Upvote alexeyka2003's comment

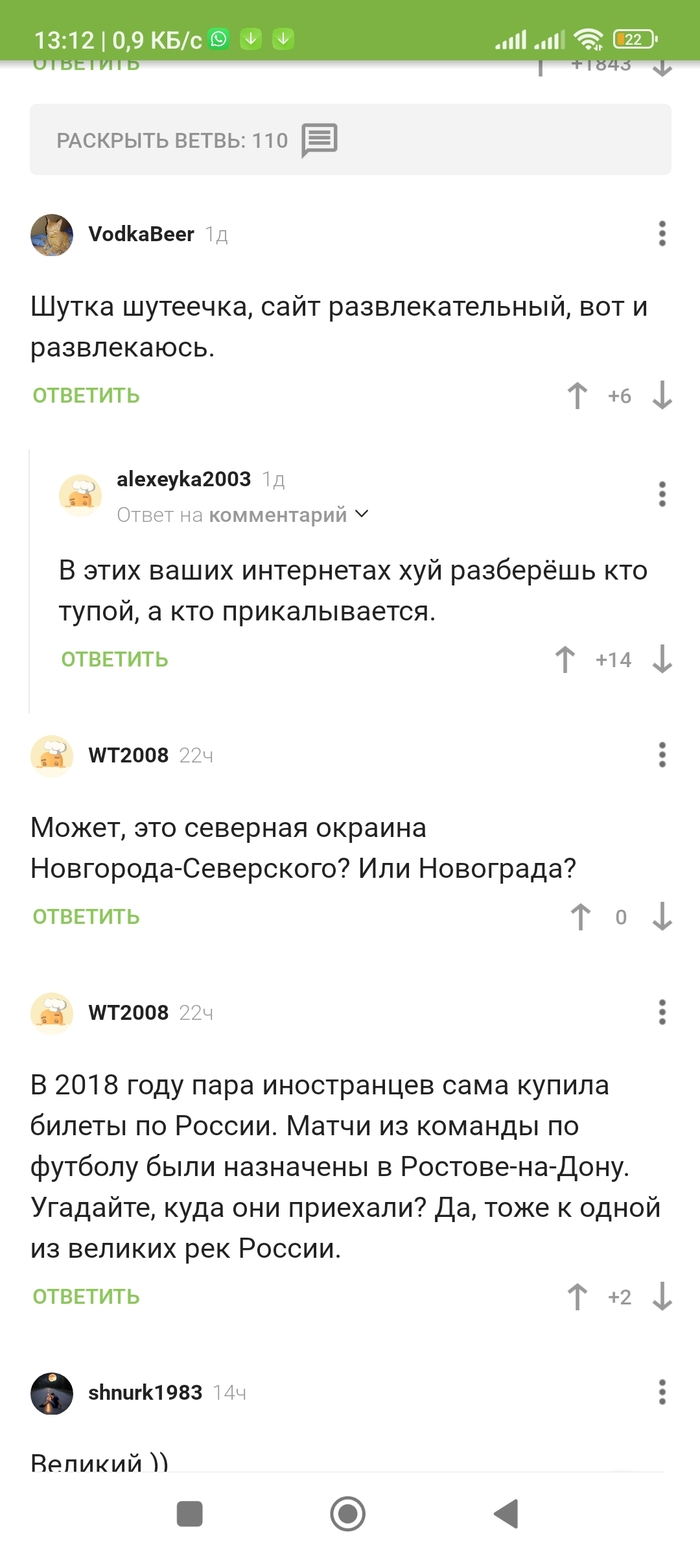[565, 659]
